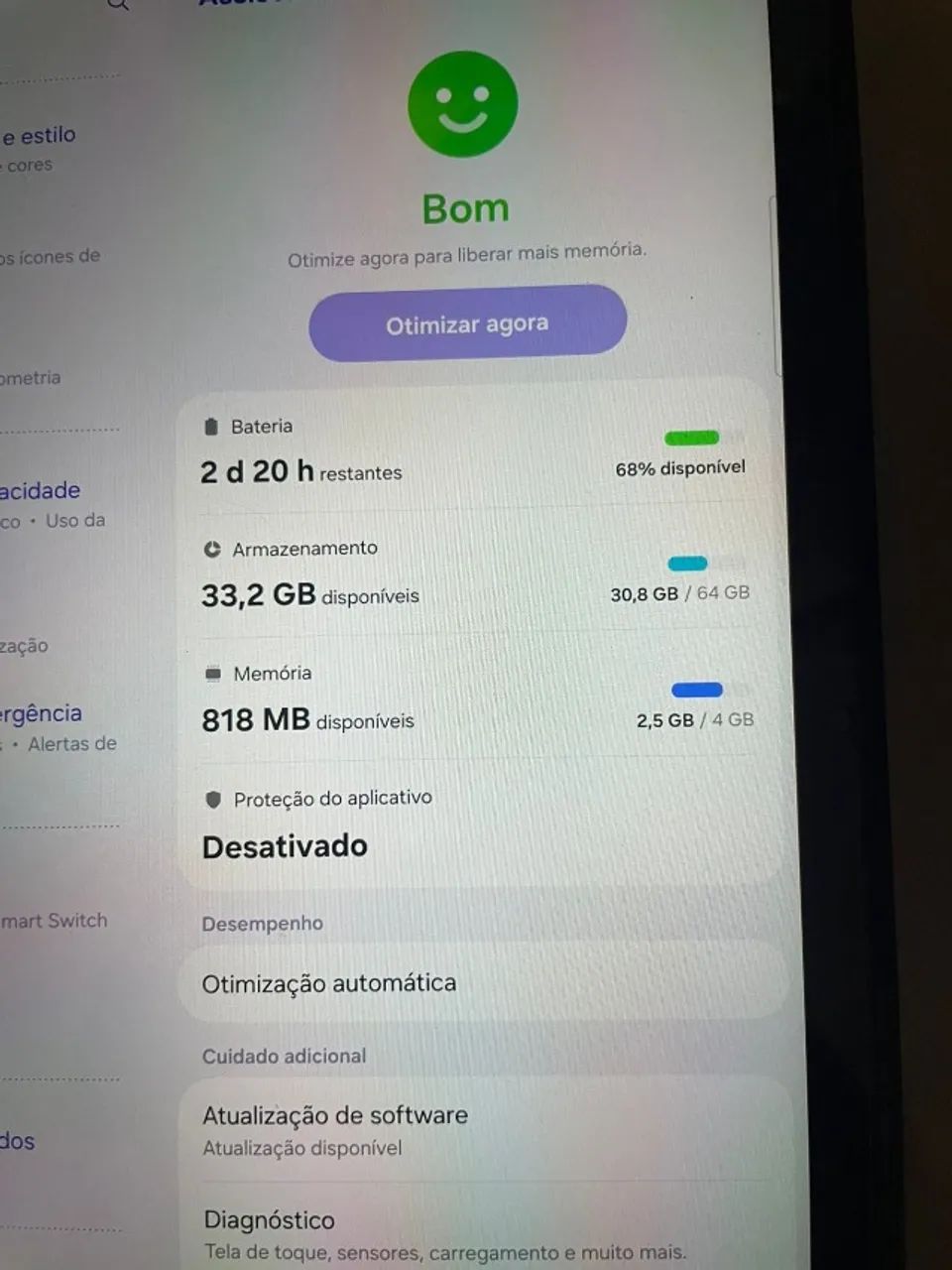Tap the battery icon beside Bateria
Image resolution: width=952 pixels, height=1270 pixels.
coord(211,426)
